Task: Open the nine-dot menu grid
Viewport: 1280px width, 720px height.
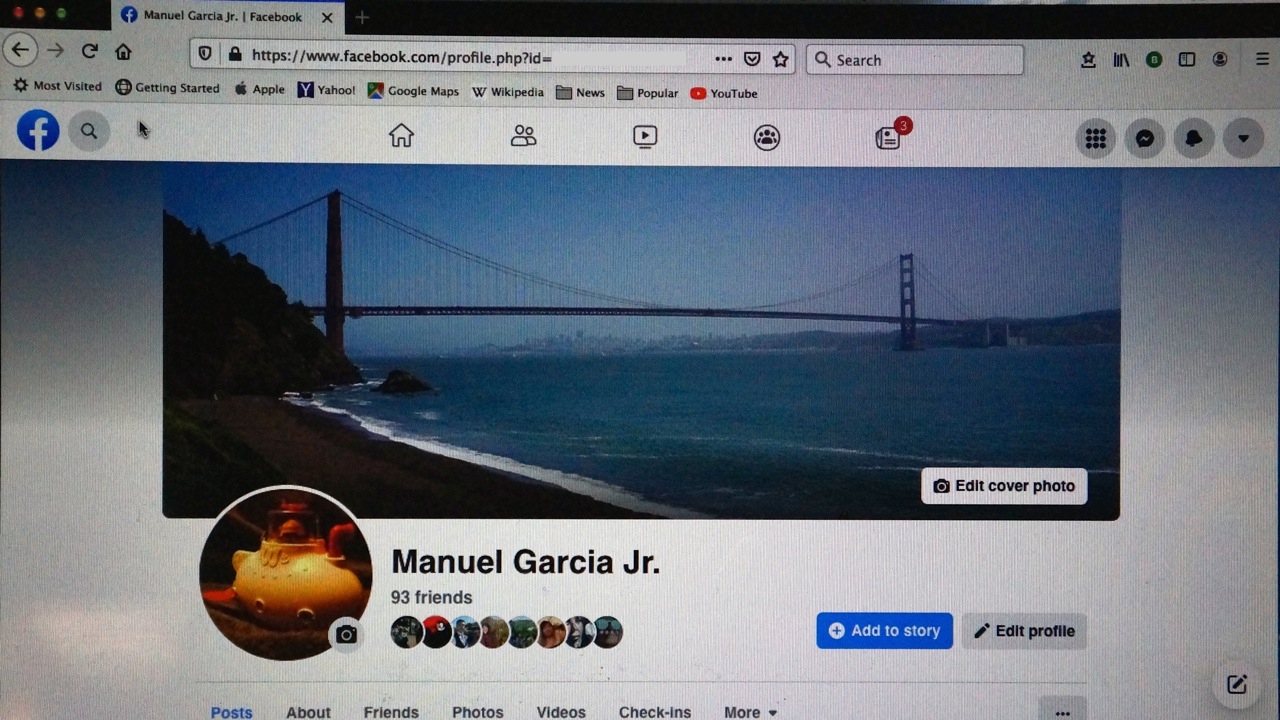Action: [1096, 139]
